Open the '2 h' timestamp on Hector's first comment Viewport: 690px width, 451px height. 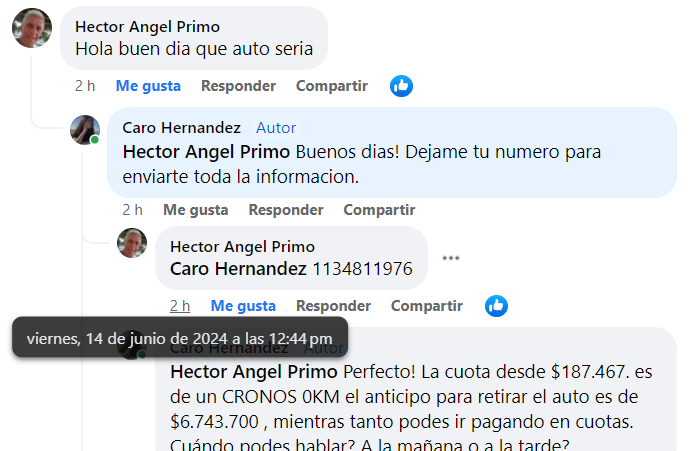(85, 86)
